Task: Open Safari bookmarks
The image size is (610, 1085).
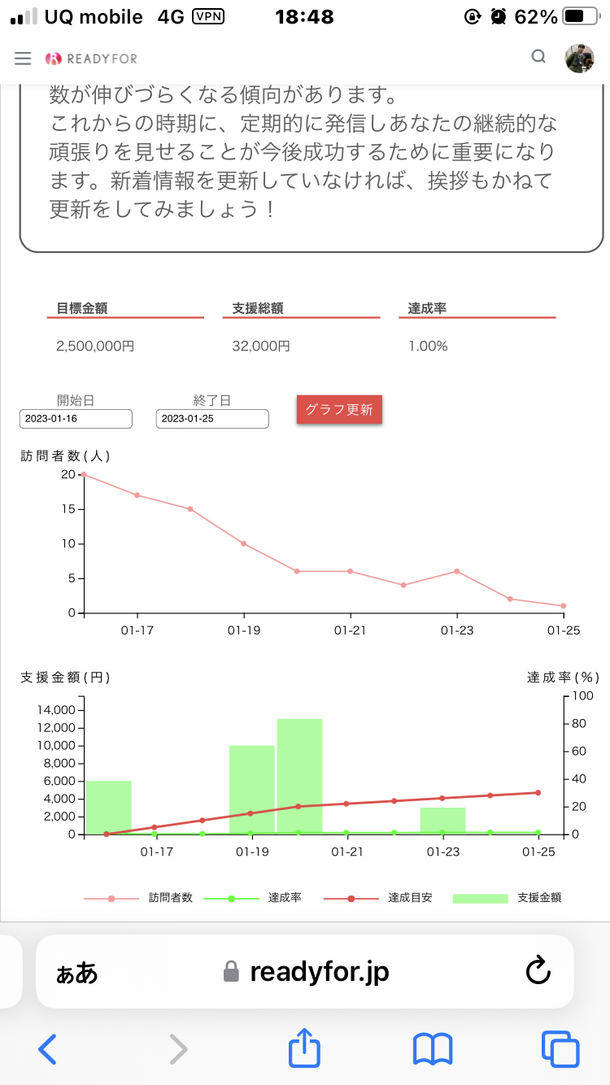Action: click(x=432, y=1049)
